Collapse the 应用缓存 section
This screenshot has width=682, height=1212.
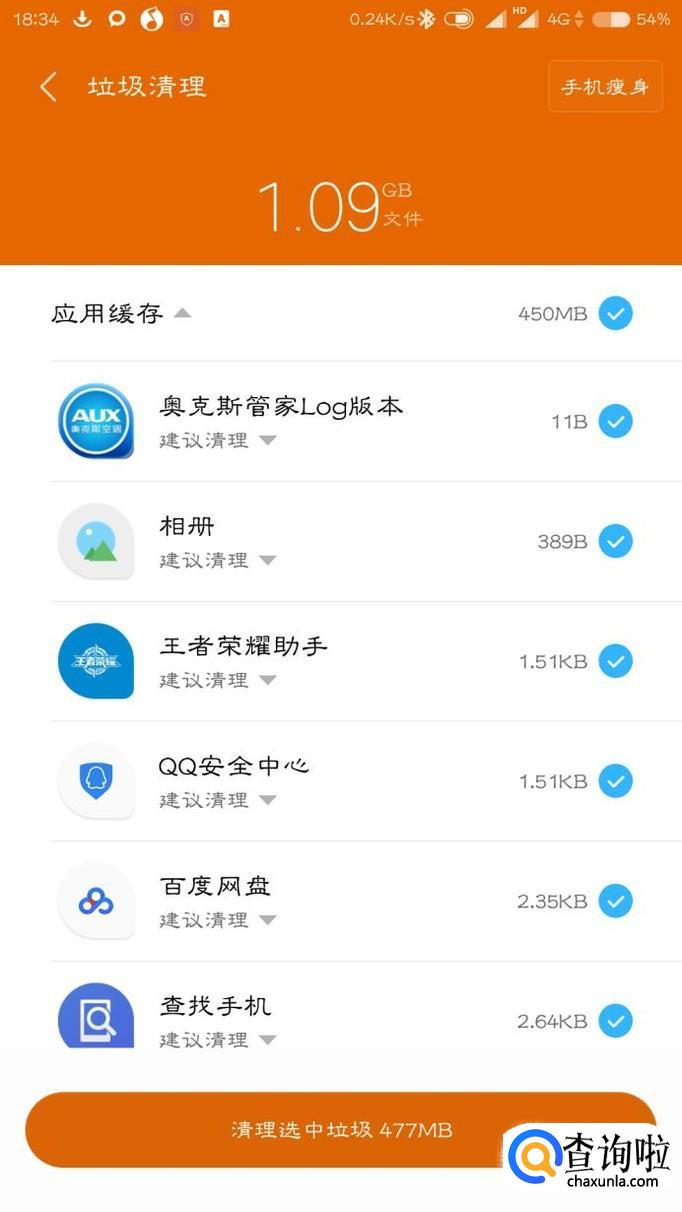coord(181,313)
